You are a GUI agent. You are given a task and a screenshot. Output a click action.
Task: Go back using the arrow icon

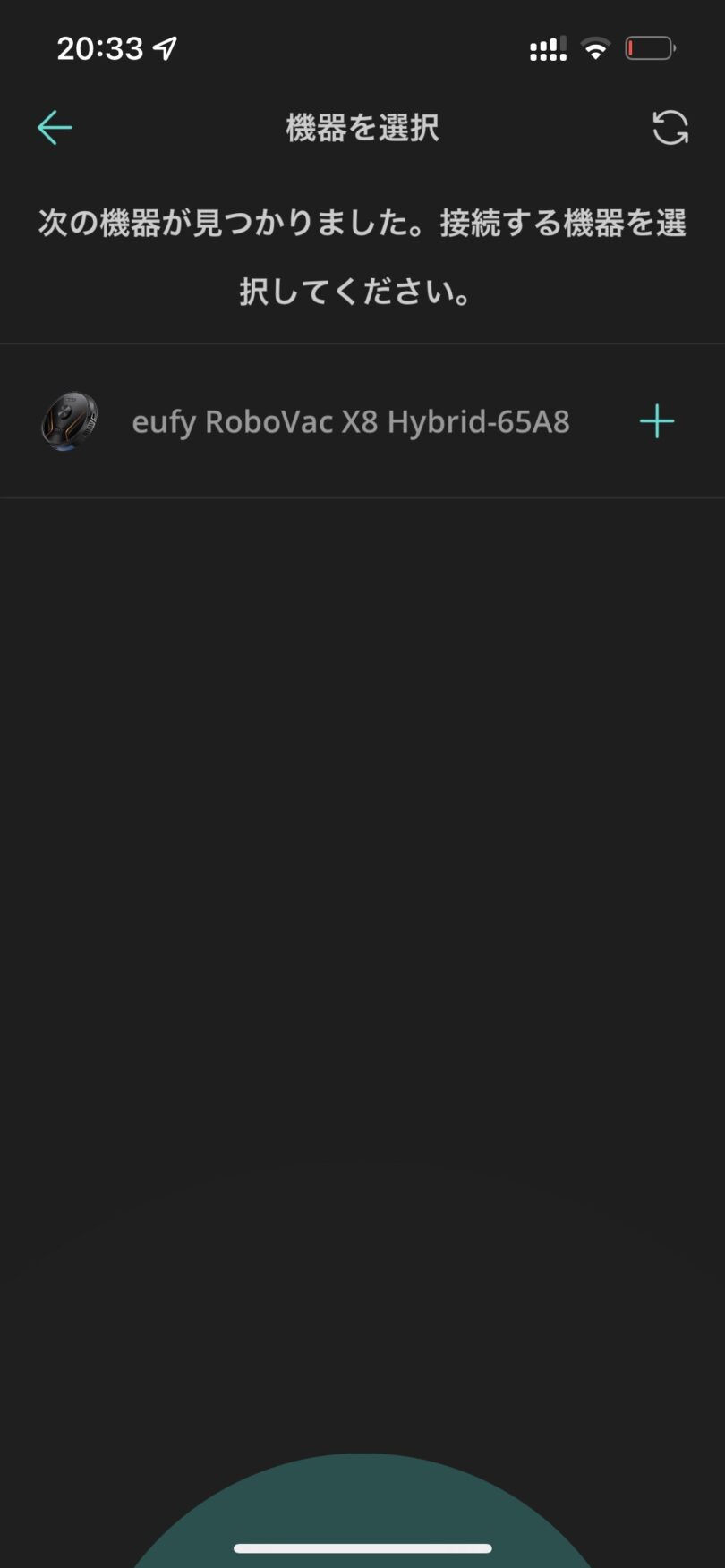55,128
